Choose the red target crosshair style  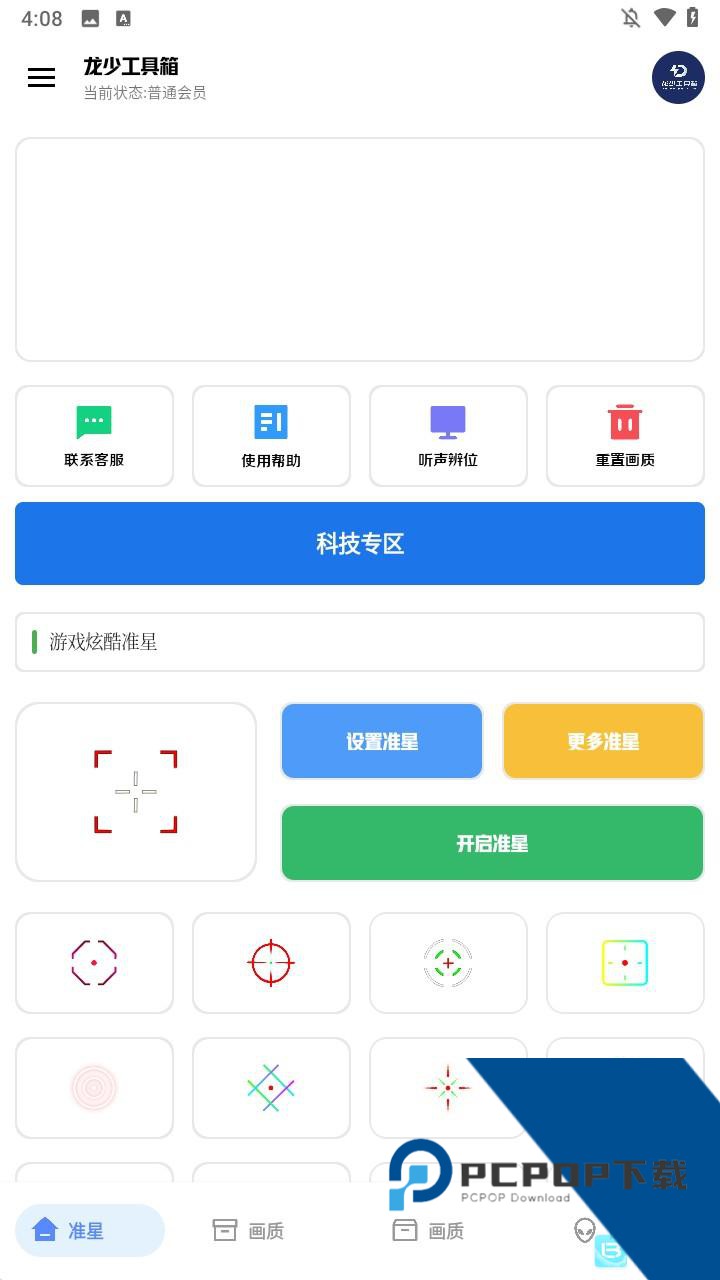pyautogui.click(x=271, y=962)
